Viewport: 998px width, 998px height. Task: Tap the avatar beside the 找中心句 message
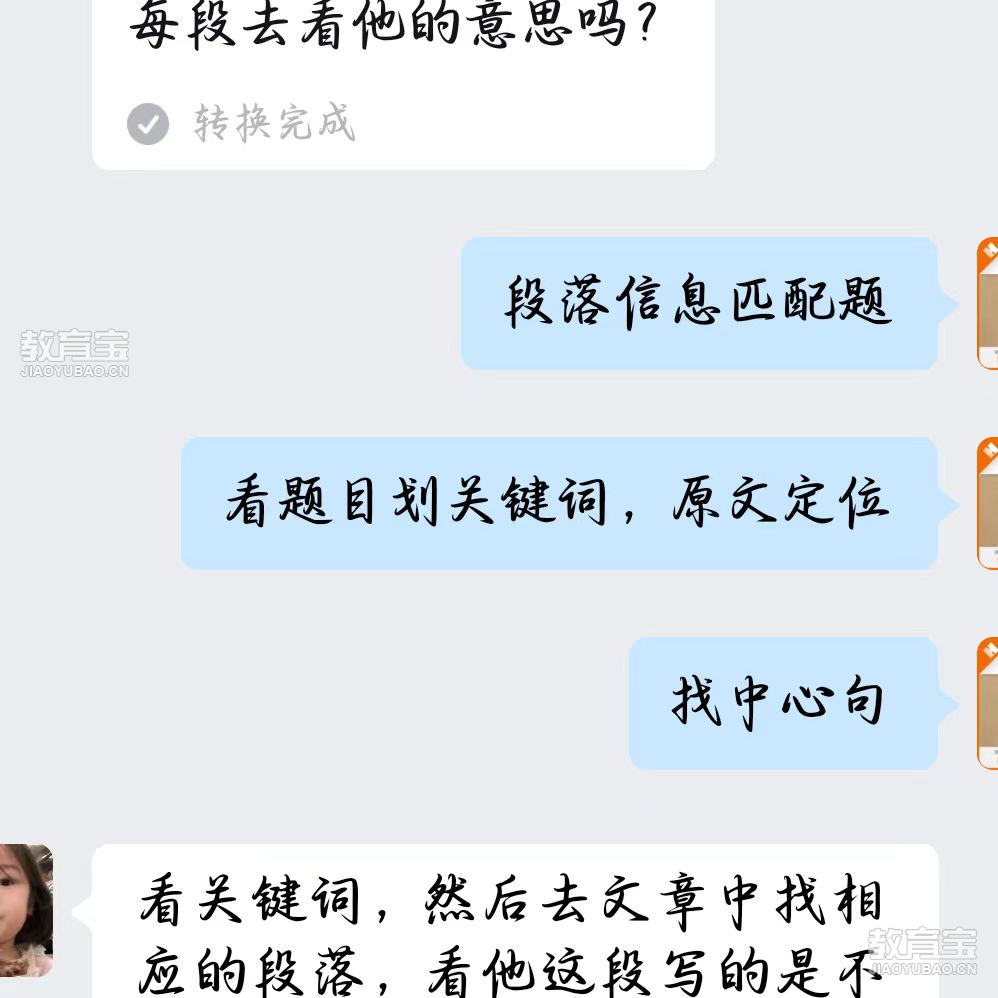[x=988, y=703]
